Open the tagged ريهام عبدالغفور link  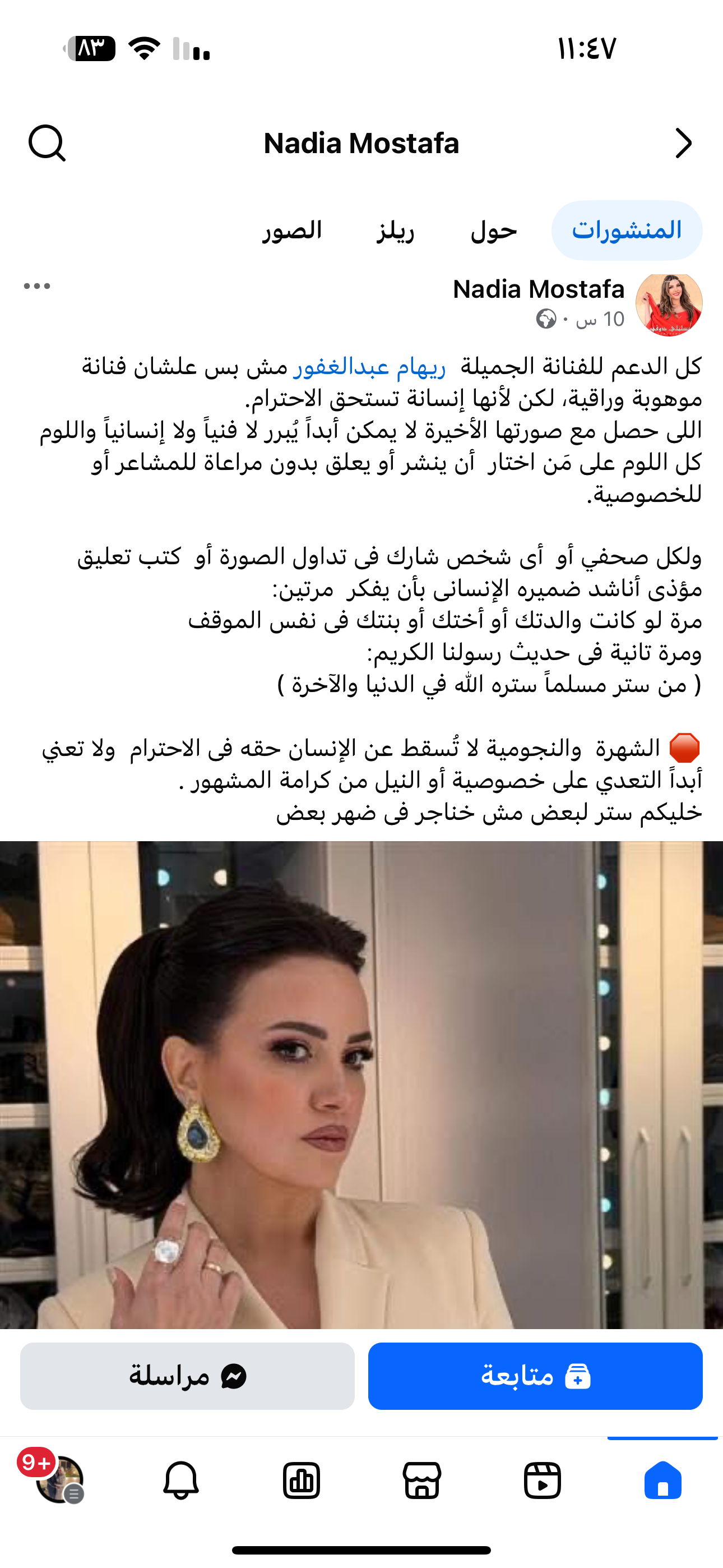pyautogui.click(x=369, y=367)
